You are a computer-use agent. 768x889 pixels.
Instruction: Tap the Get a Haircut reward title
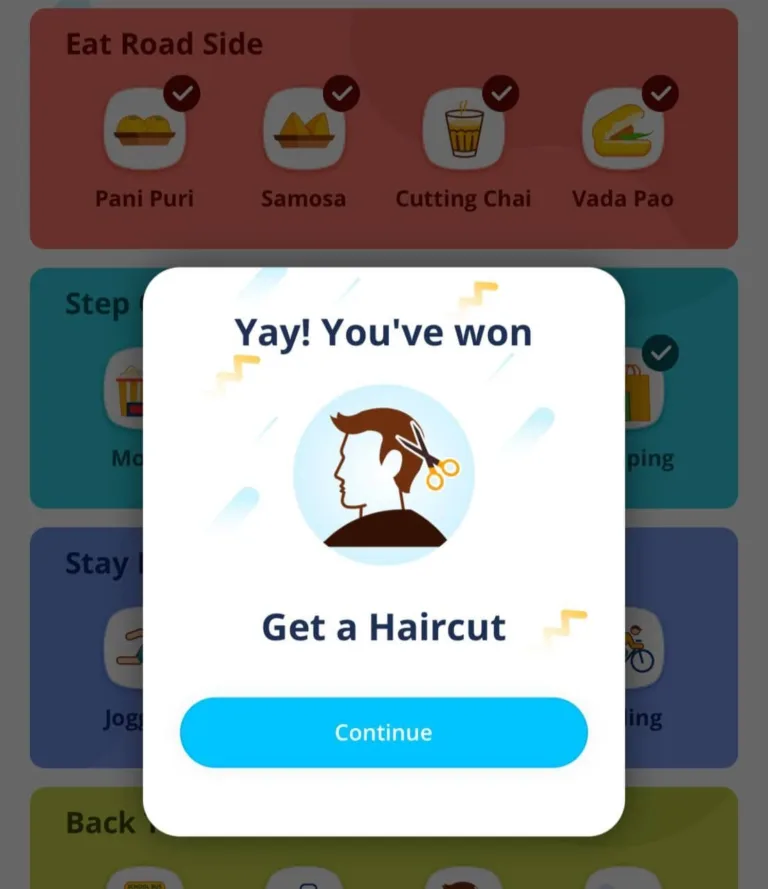pyautogui.click(x=382, y=627)
